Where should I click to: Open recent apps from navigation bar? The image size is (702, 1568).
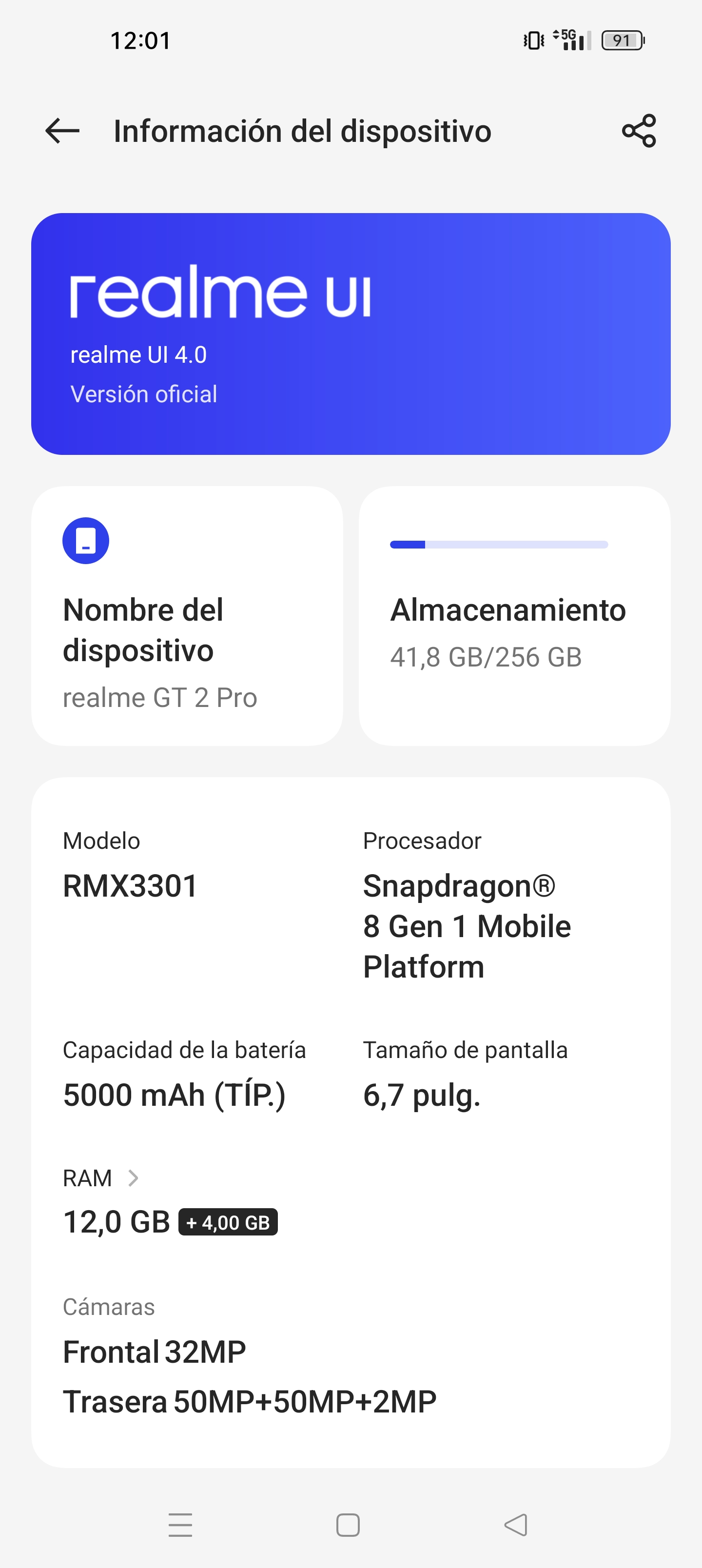180,1525
